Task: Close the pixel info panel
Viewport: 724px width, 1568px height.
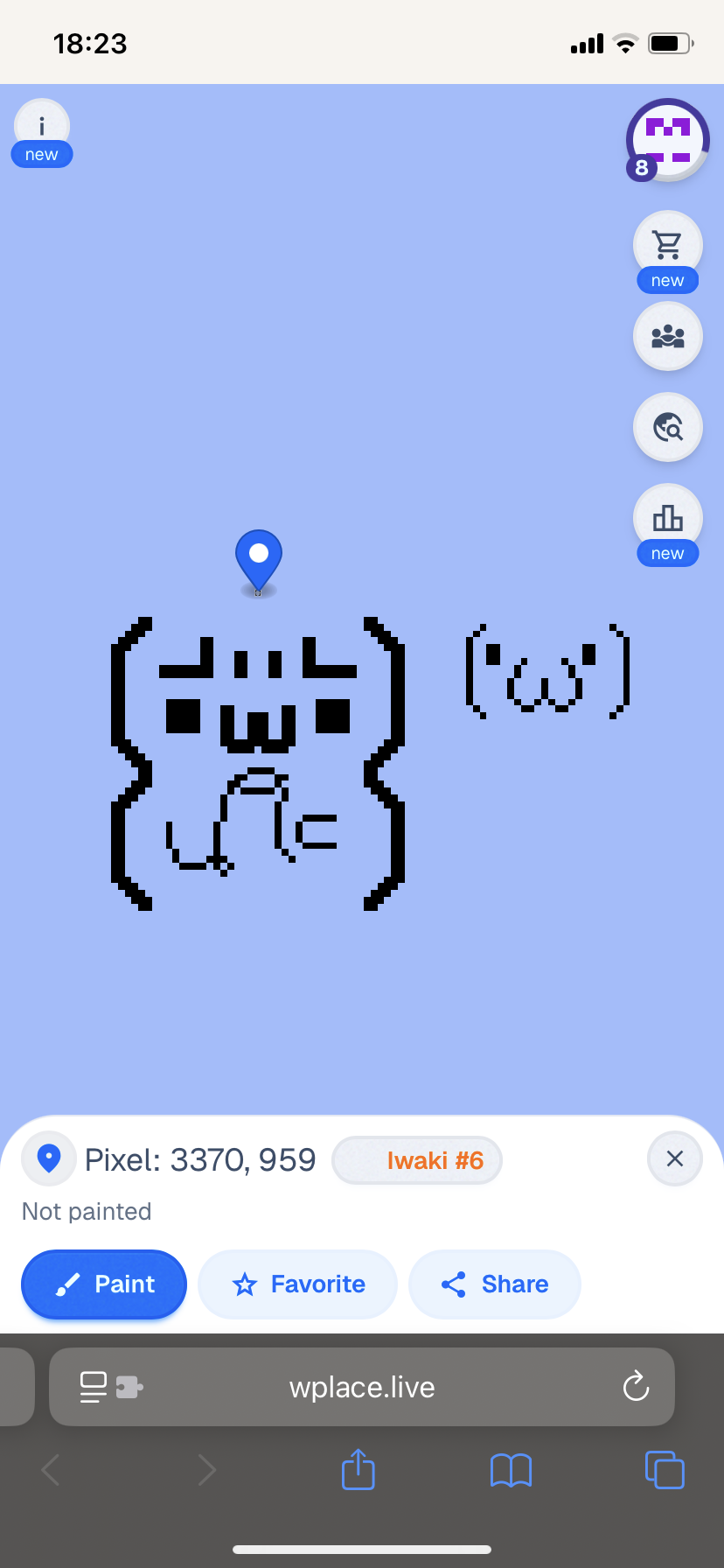Action: (674, 1158)
